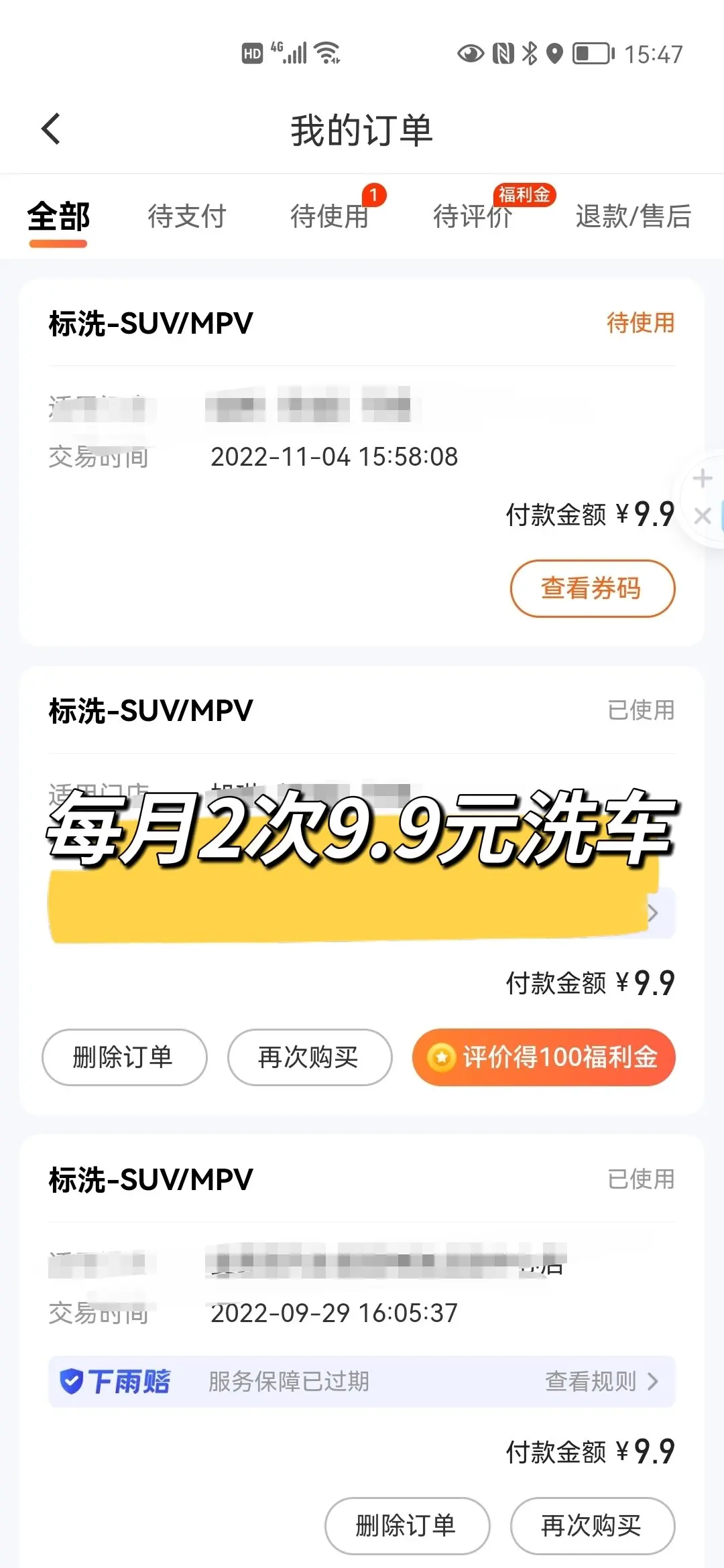Tap 再次购买 beside 评价得100福利金

[x=310, y=1057]
